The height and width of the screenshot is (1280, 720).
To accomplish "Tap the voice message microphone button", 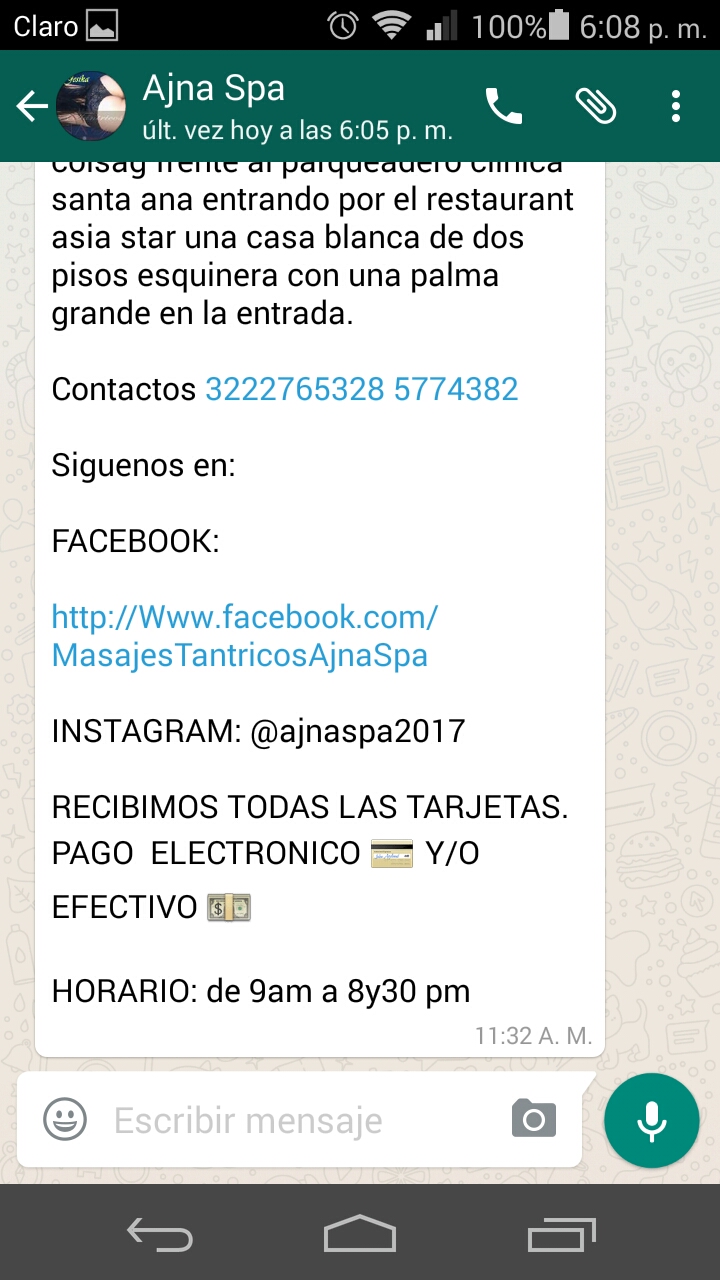I will (652, 1121).
